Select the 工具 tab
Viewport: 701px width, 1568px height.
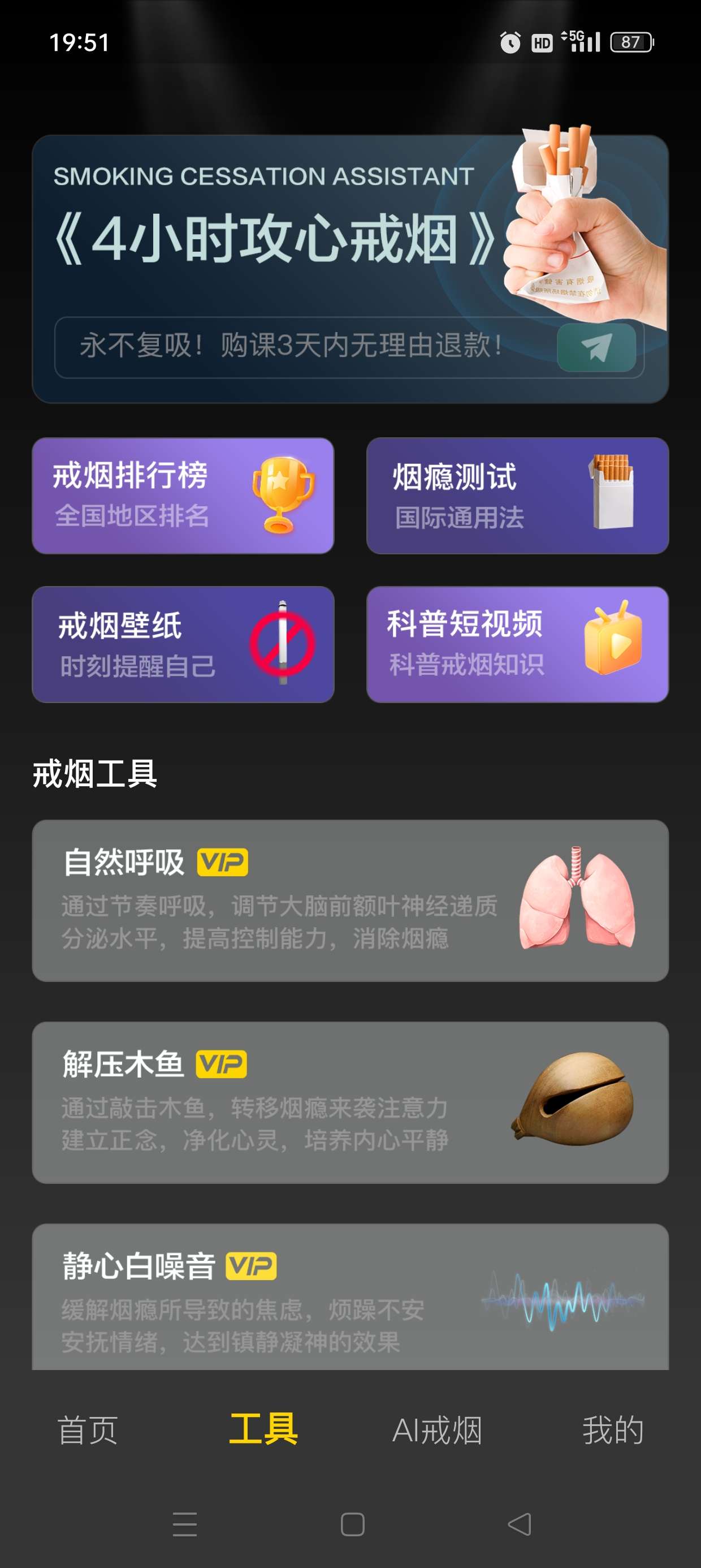click(x=263, y=1430)
